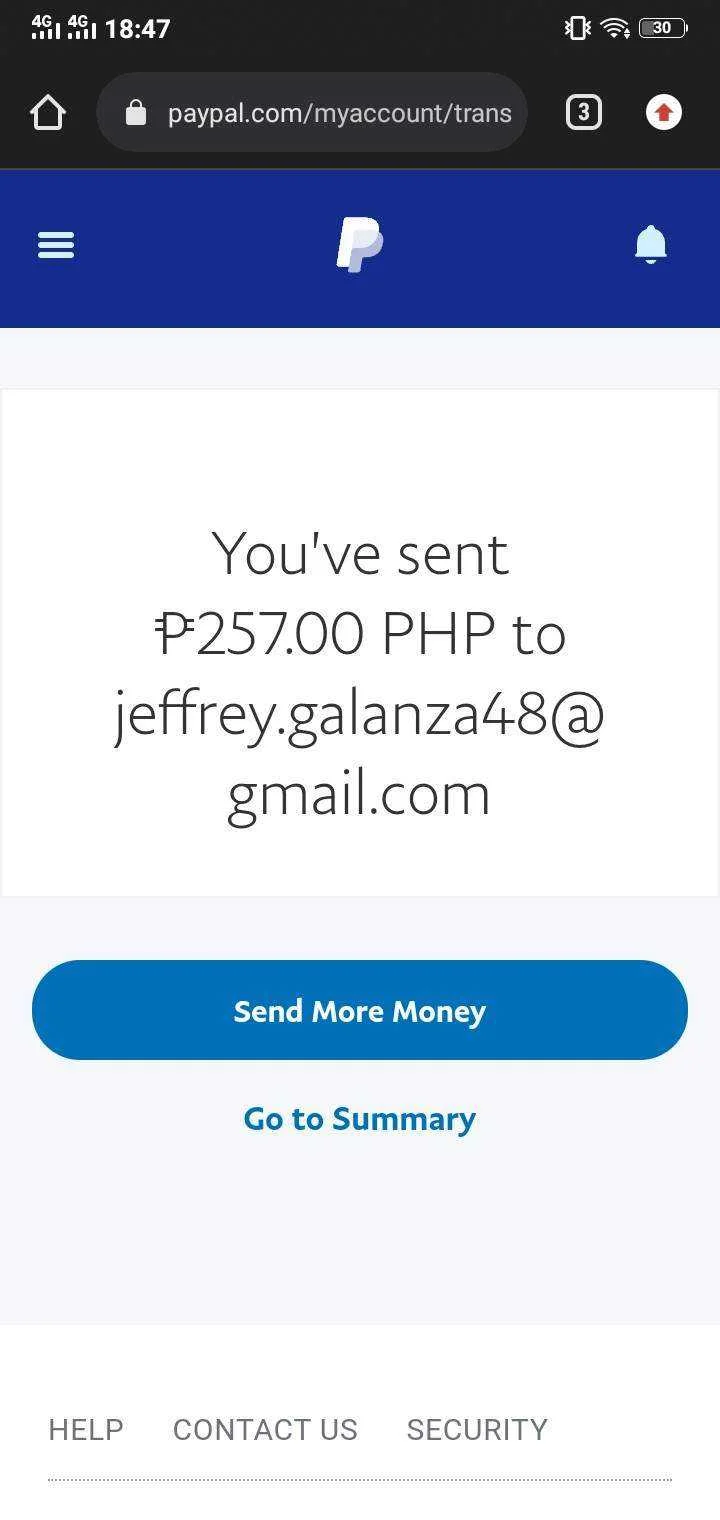This screenshot has height=1520, width=720.
Task: Open the Help link
Action: point(86,1429)
